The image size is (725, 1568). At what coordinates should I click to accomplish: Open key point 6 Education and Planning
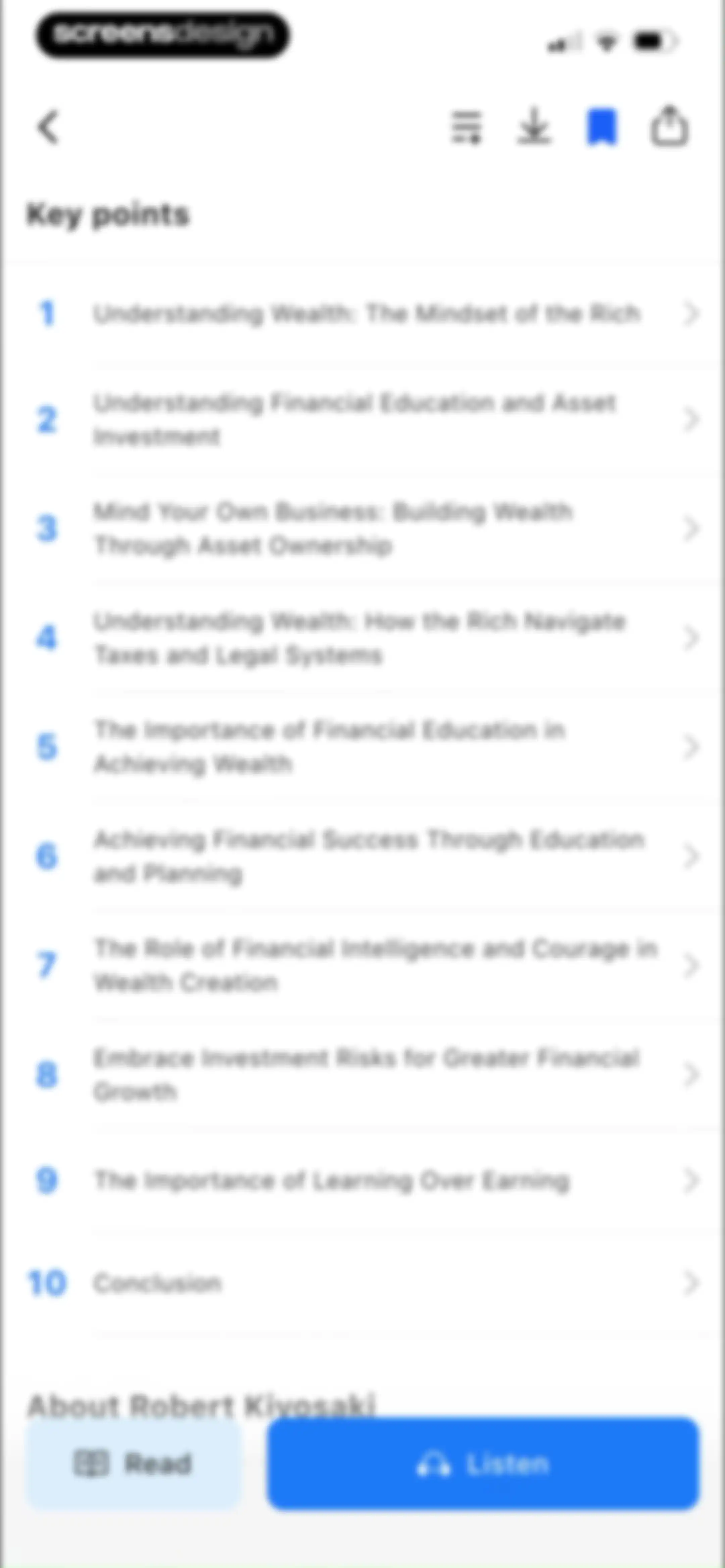pos(363,857)
